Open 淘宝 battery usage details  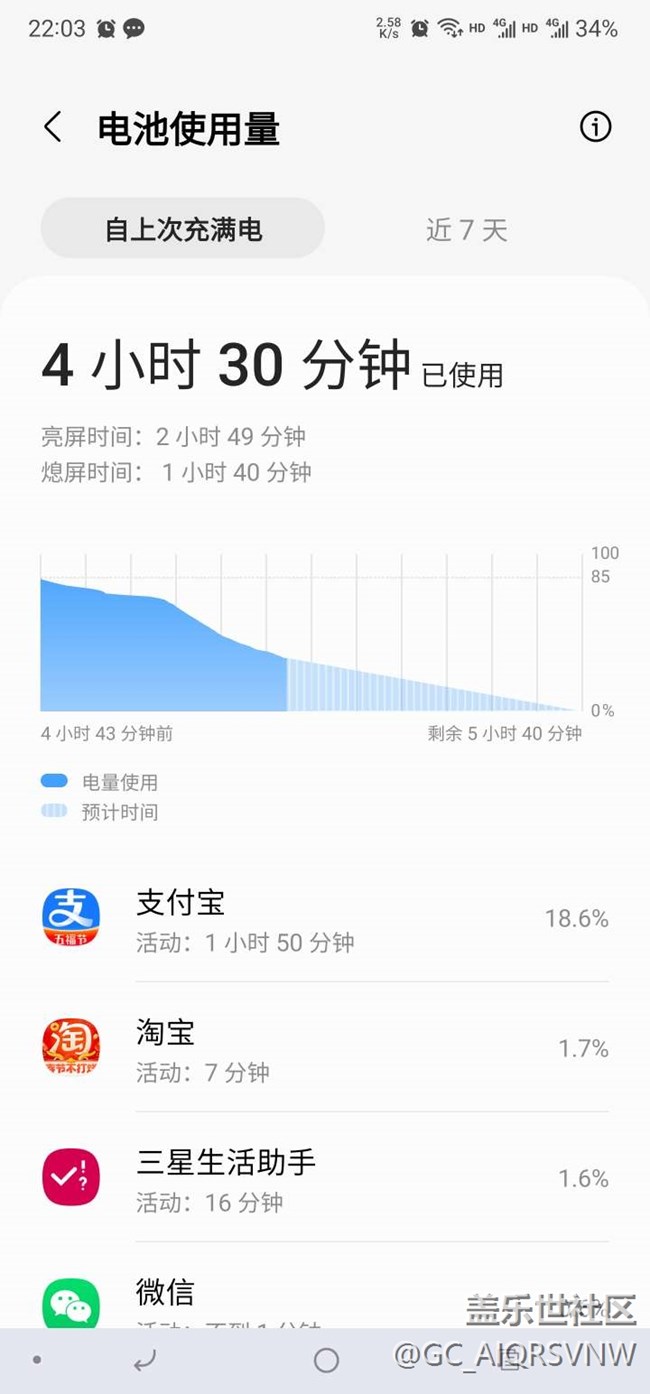325,1047
